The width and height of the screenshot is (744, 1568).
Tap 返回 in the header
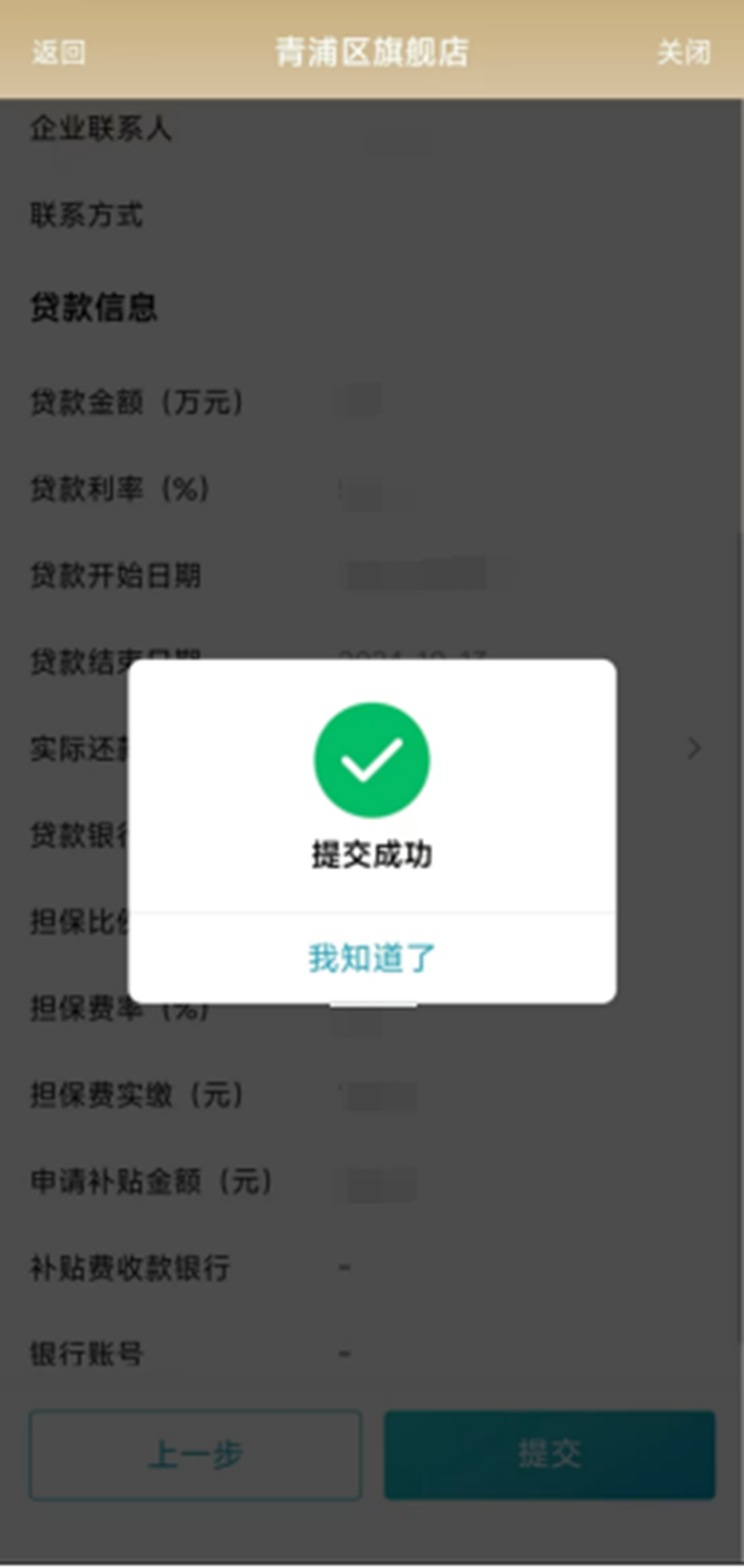point(59,52)
